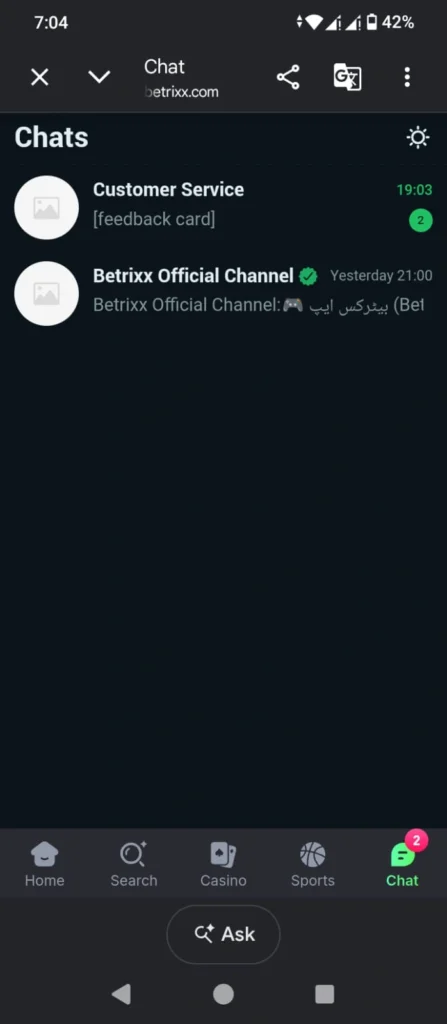Go back with the system back button
This screenshot has height=1024, width=447.
click(121, 994)
